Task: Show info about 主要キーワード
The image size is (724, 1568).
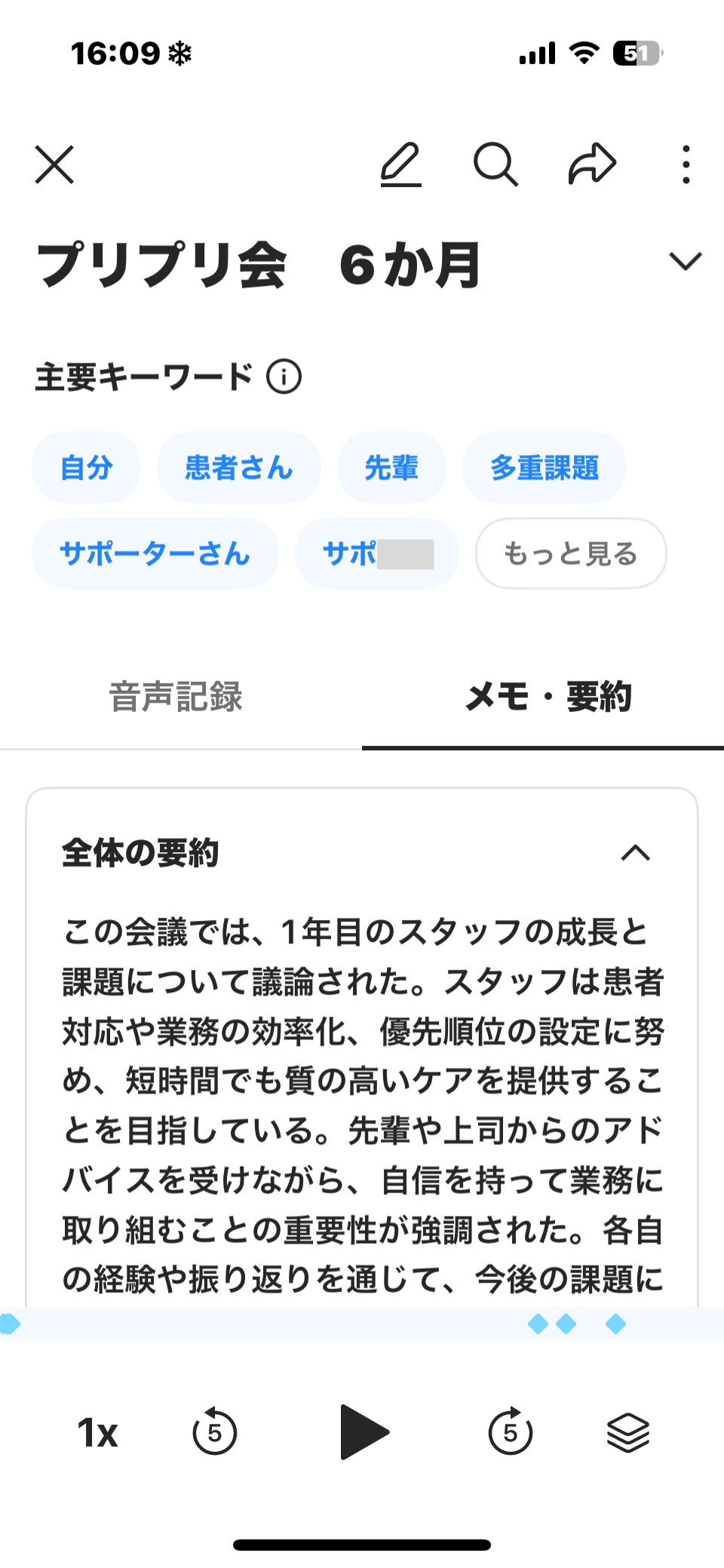Action: click(284, 376)
